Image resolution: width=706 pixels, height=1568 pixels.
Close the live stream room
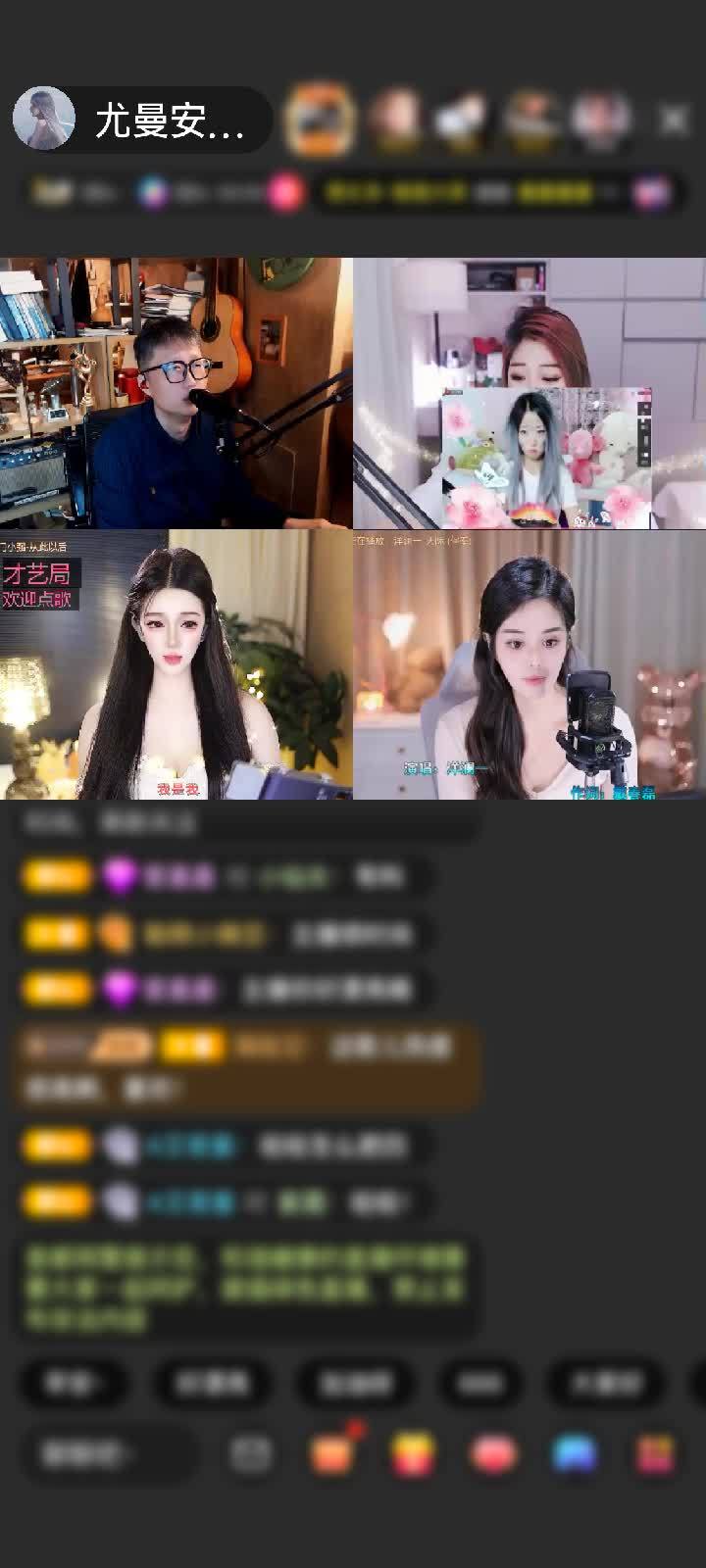click(x=674, y=120)
